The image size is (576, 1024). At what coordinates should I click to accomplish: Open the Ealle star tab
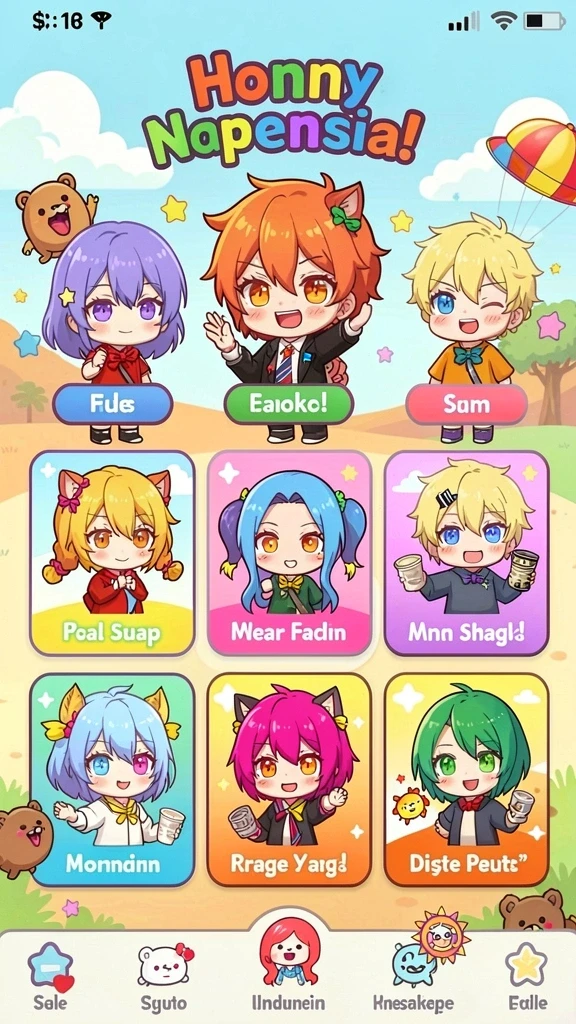tap(526, 976)
